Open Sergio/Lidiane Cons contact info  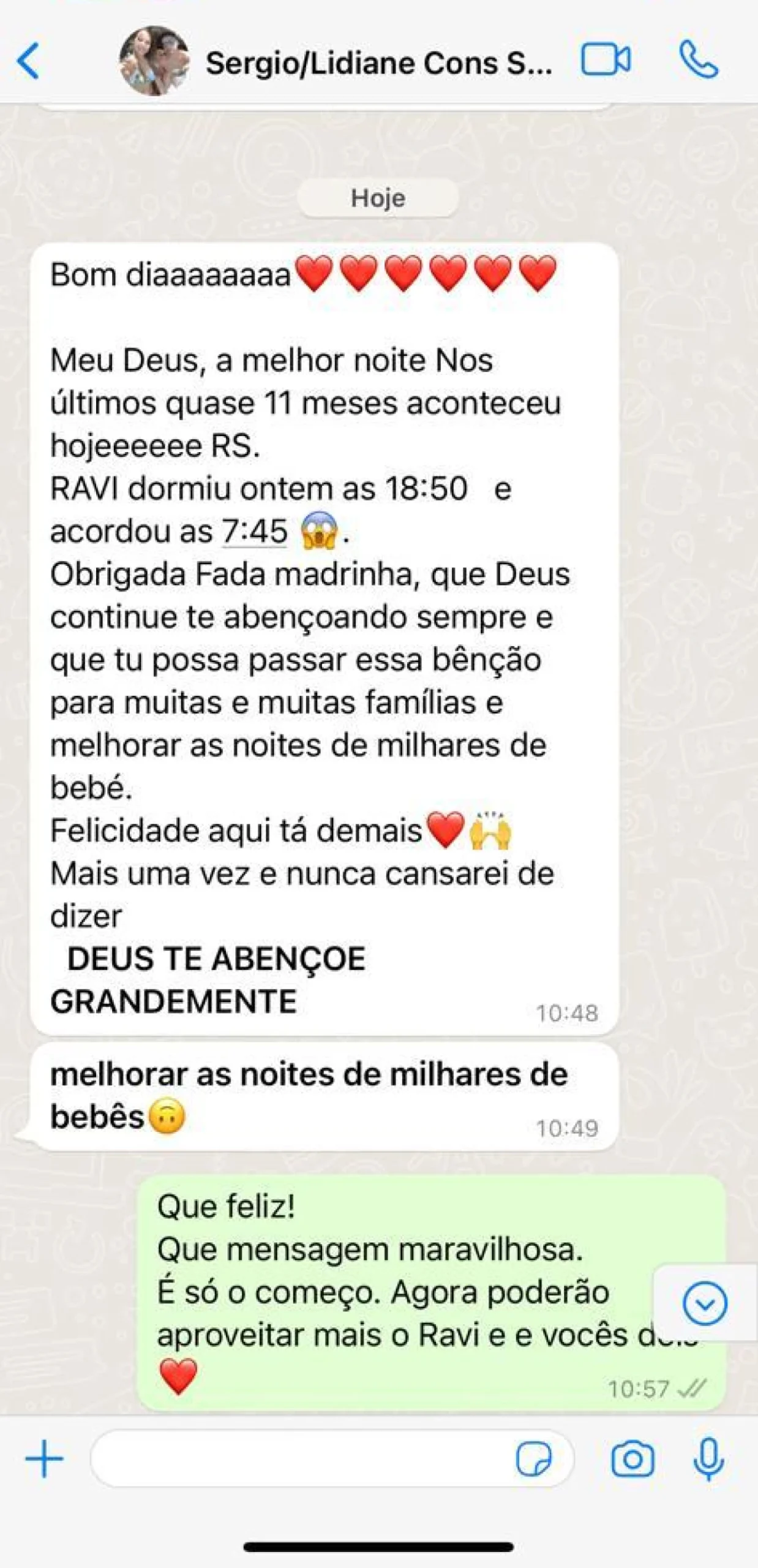[x=378, y=63]
